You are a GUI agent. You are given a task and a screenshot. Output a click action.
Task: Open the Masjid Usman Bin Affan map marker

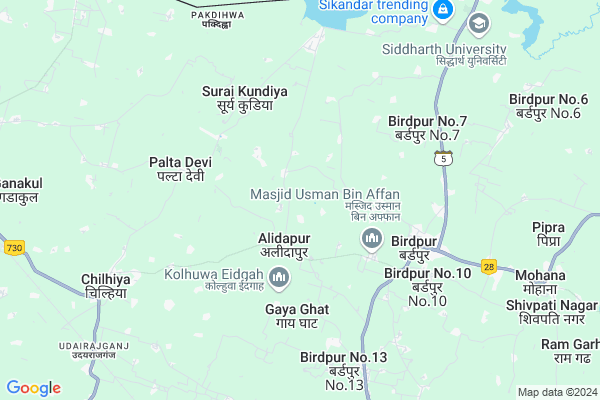(371, 238)
